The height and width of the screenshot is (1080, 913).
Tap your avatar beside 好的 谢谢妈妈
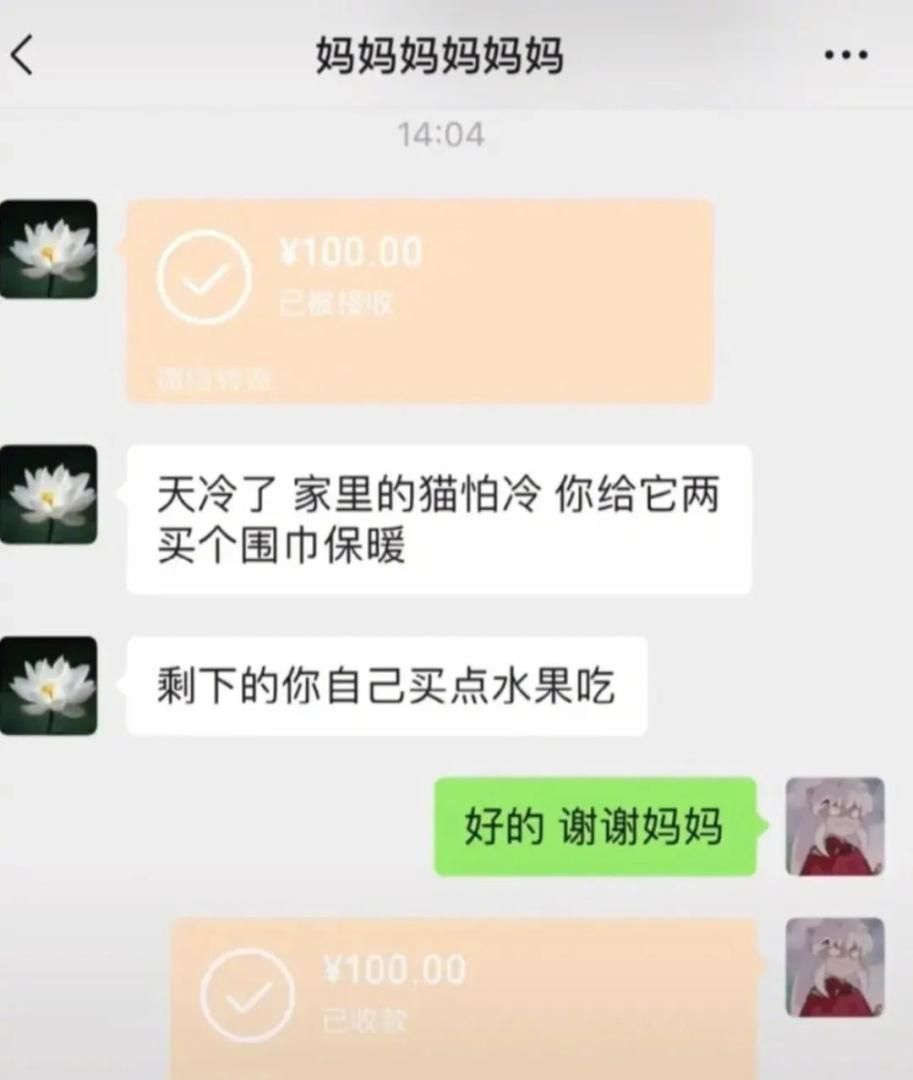click(834, 827)
